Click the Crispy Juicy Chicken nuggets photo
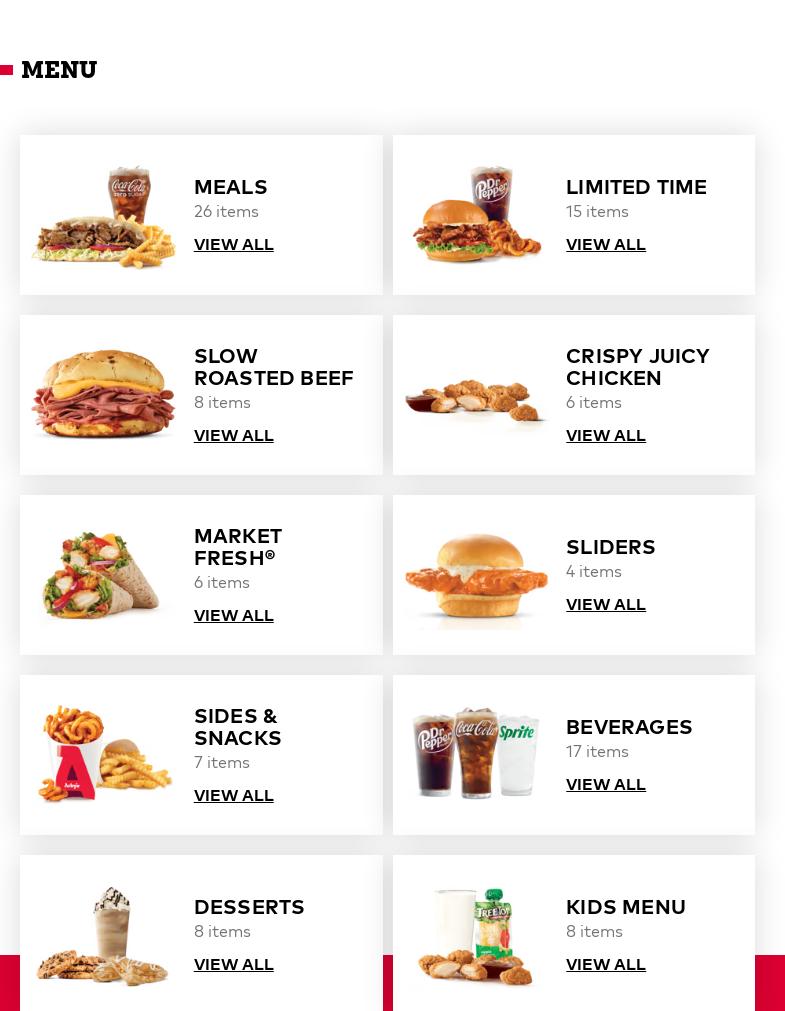The height and width of the screenshot is (1011, 785). tap(476, 394)
